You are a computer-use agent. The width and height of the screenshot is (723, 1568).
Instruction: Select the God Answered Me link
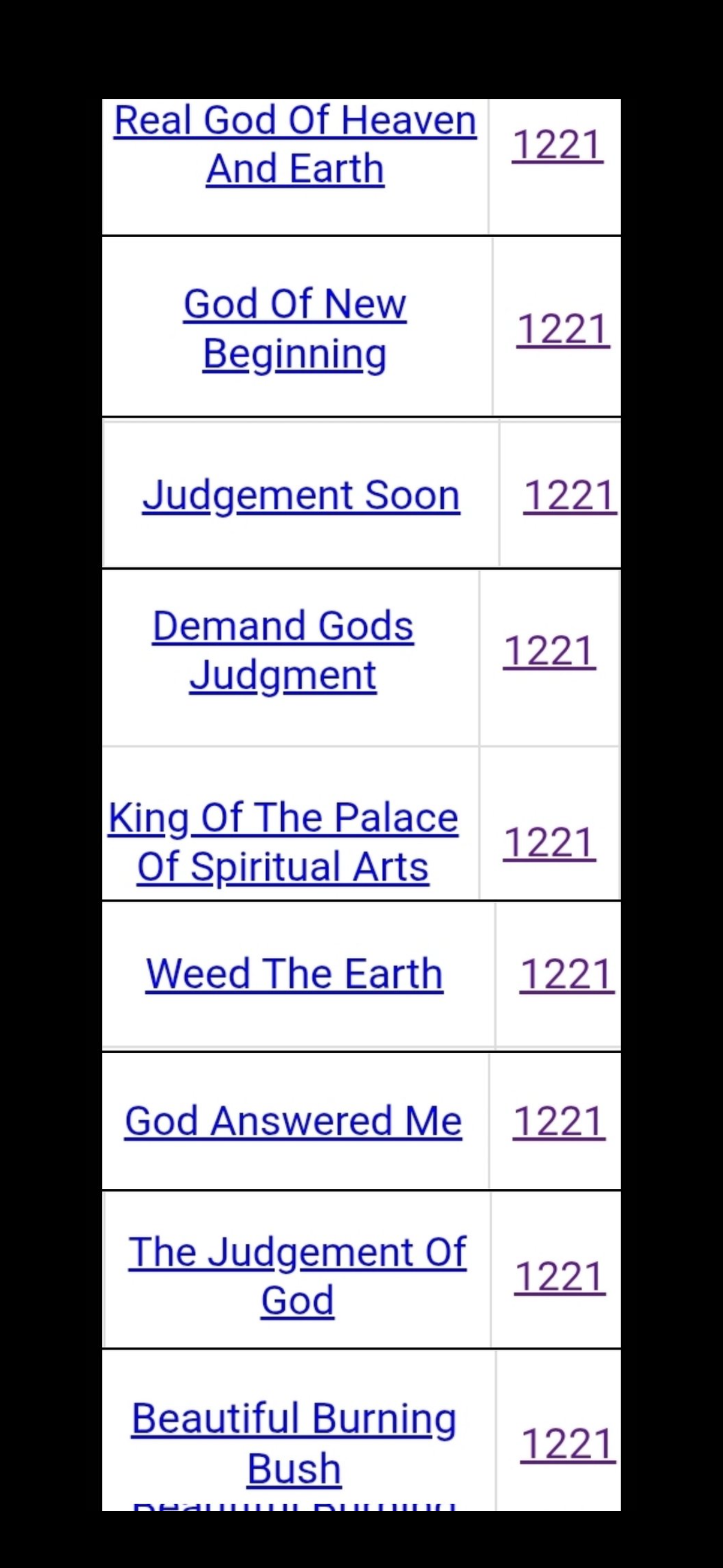click(293, 1120)
